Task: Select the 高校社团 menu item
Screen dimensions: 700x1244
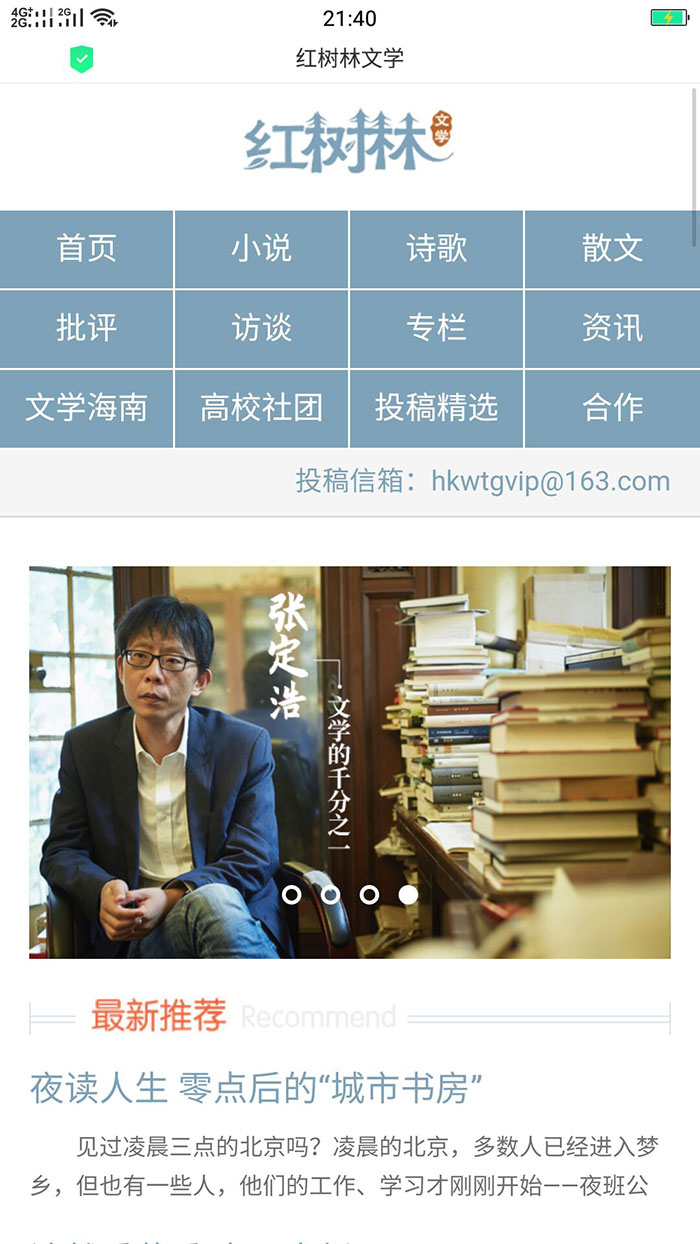Action: (261, 408)
